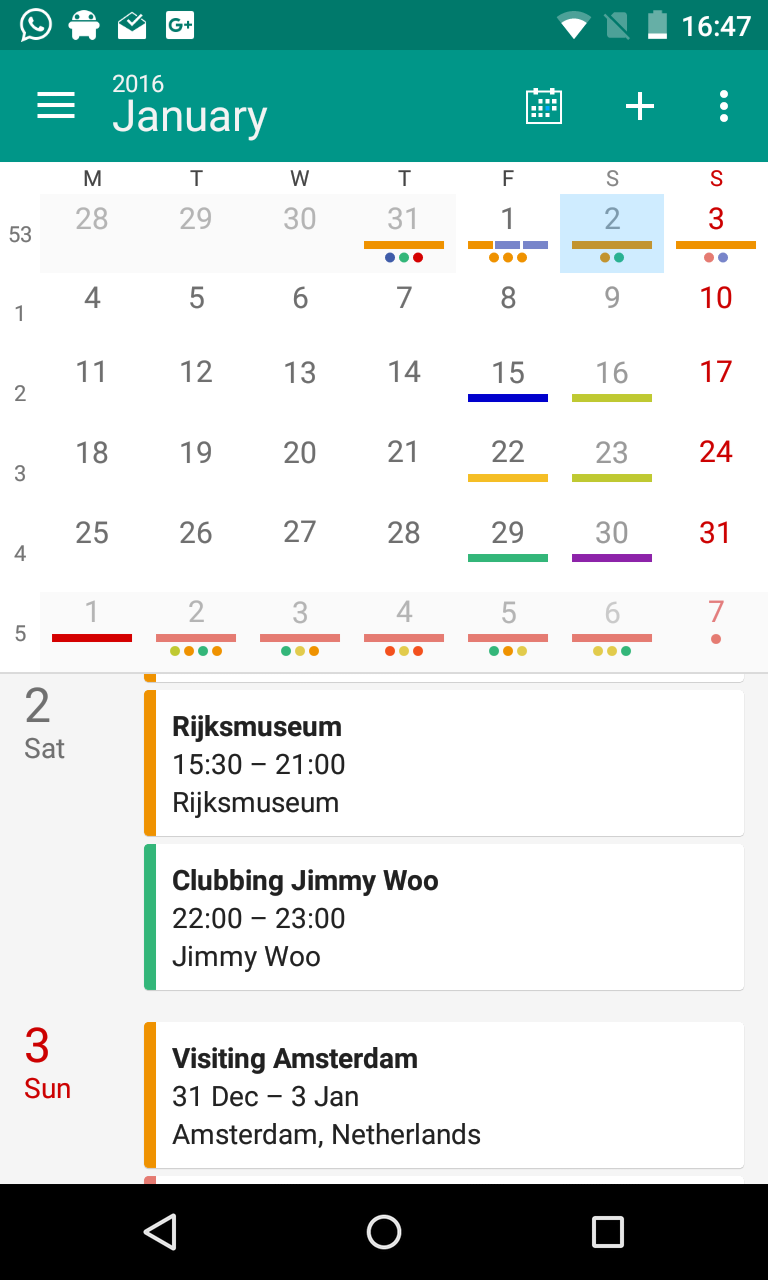Open the Visiting Amsterdam event
Screen dimensions: 768x1280
pos(444,1095)
